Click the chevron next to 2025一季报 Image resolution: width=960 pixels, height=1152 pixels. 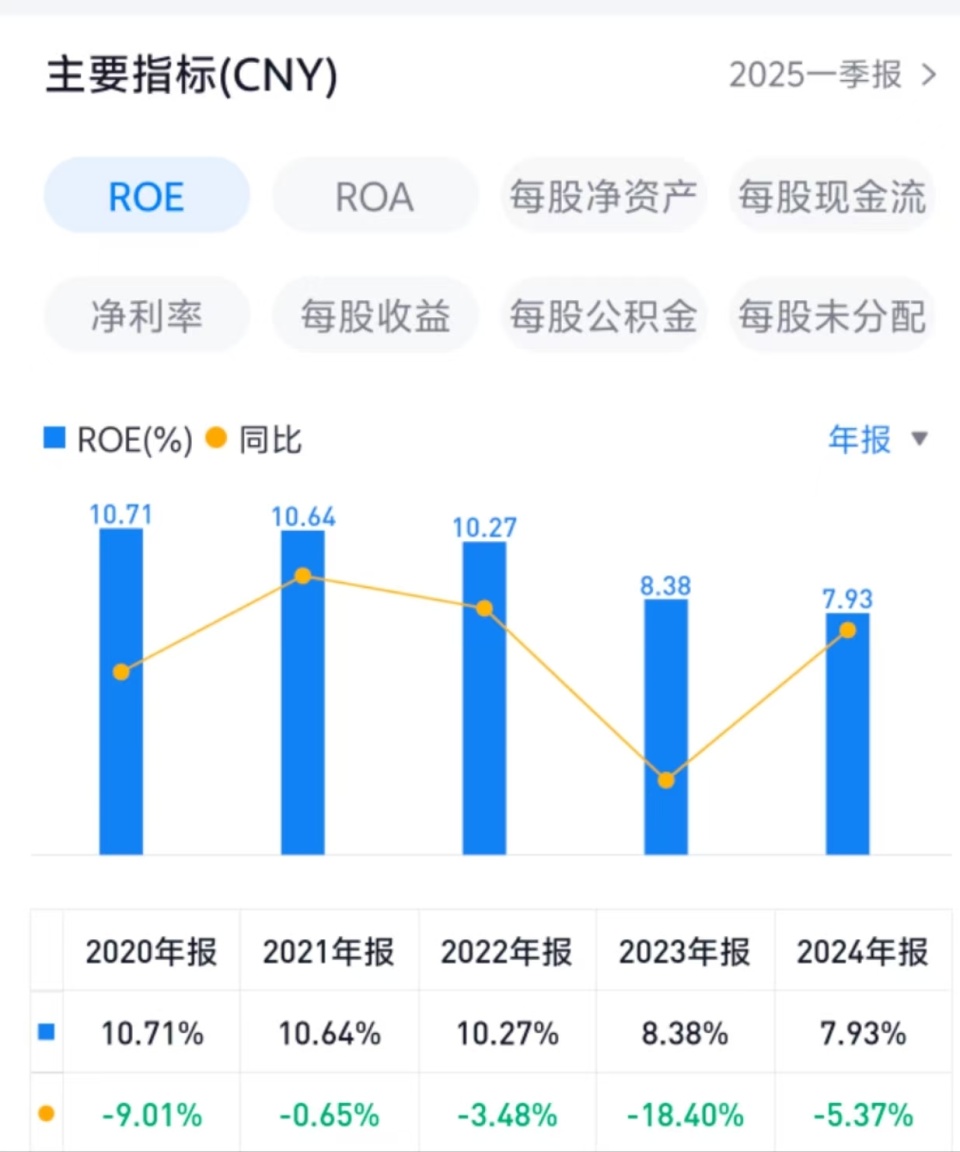(929, 75)
